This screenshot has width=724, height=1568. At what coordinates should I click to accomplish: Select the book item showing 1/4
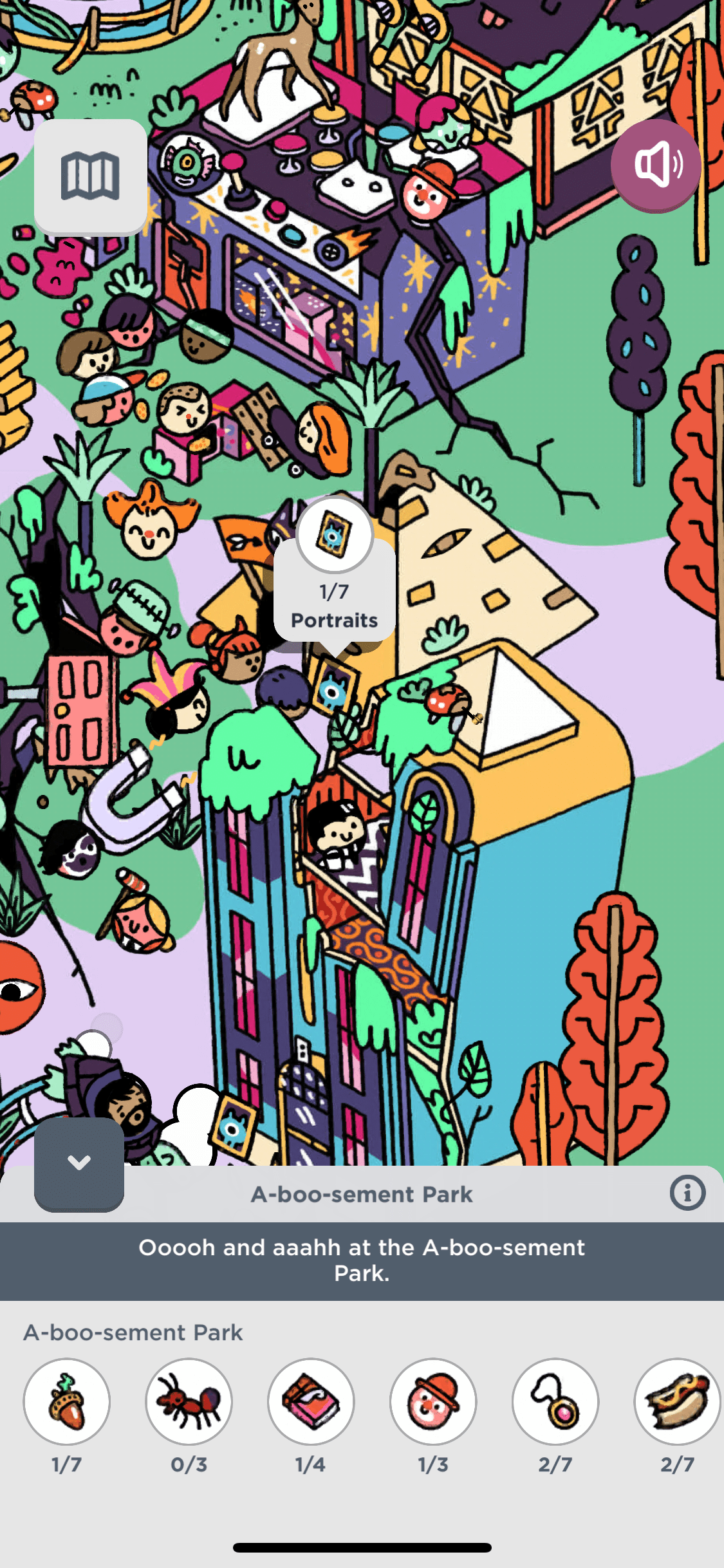[x=311, y=1402]
